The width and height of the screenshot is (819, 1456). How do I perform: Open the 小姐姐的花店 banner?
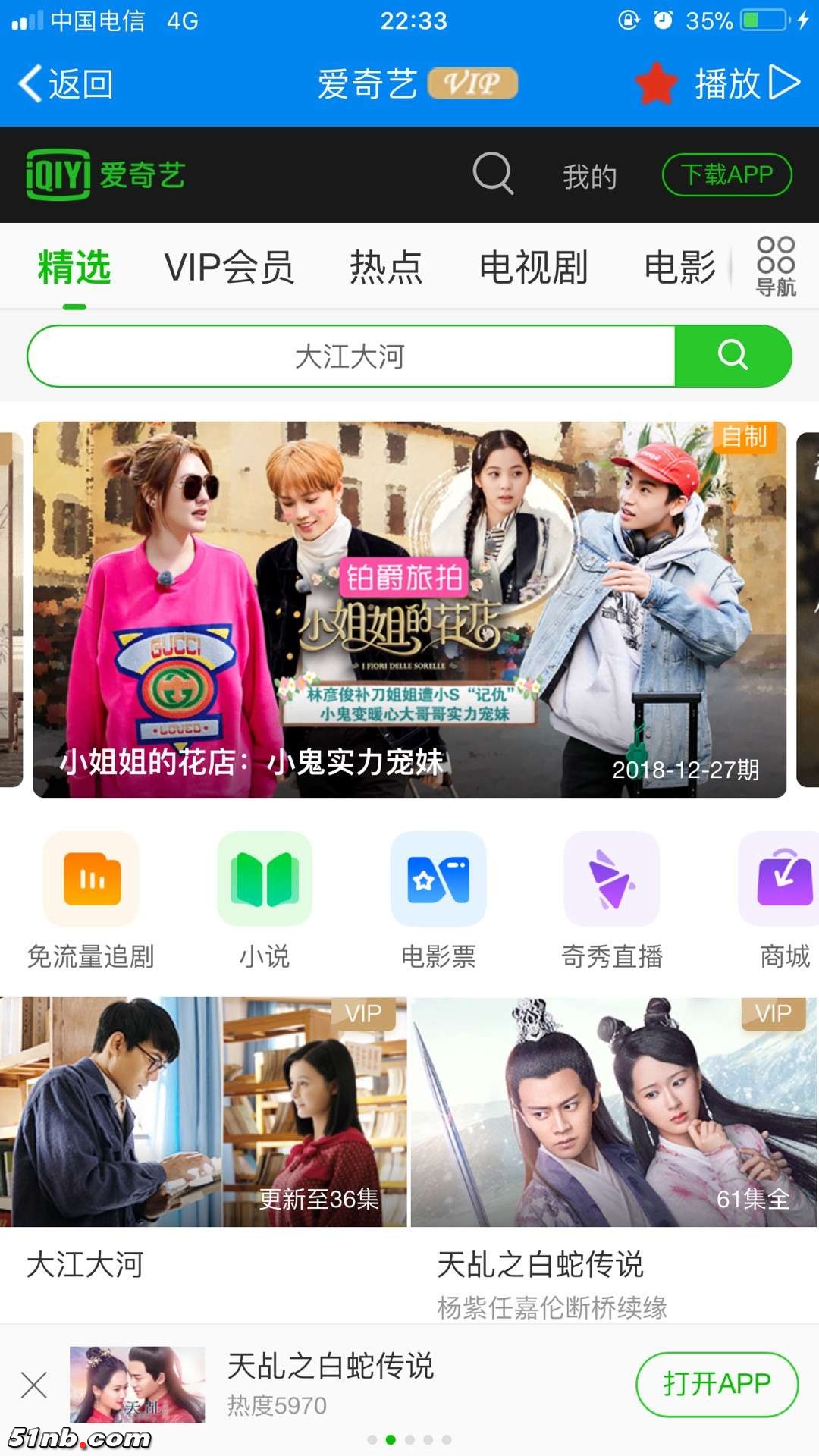[409, 609]
